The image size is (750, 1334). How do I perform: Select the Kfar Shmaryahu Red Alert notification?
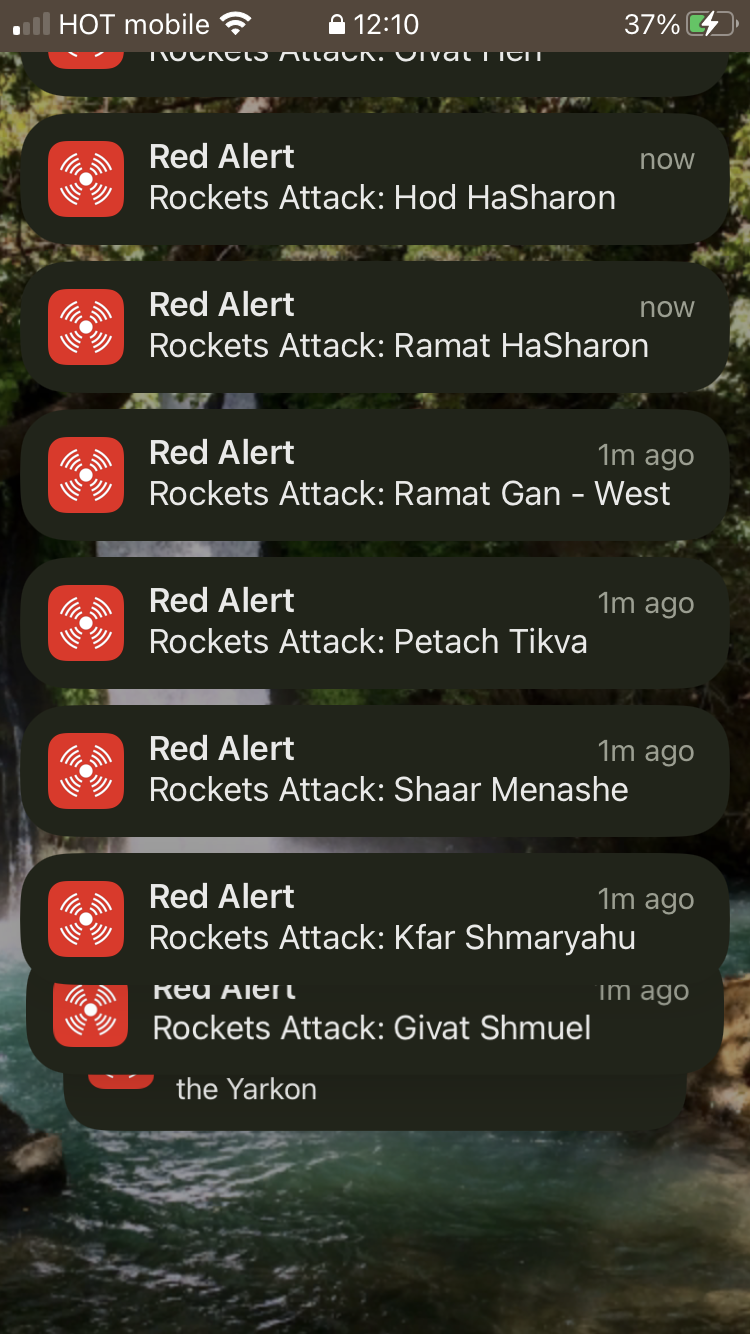[374, 919]
